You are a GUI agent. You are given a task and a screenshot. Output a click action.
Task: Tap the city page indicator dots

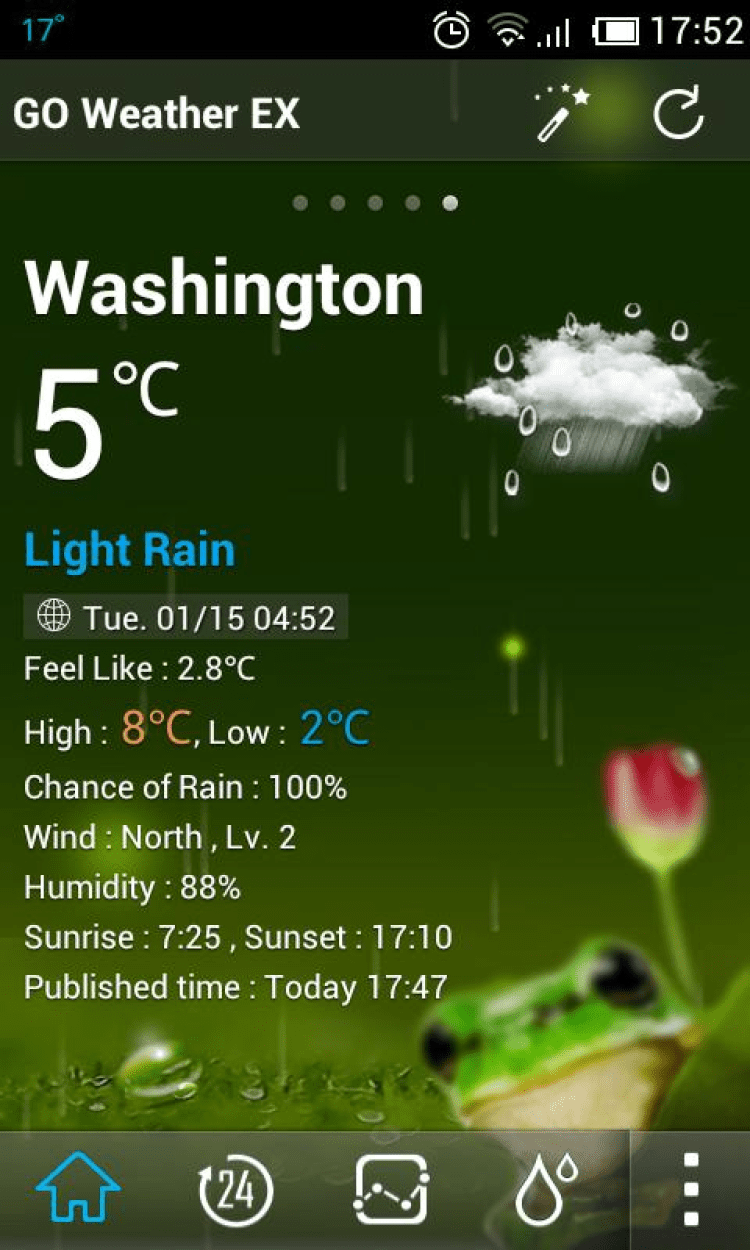pos(375,203)
